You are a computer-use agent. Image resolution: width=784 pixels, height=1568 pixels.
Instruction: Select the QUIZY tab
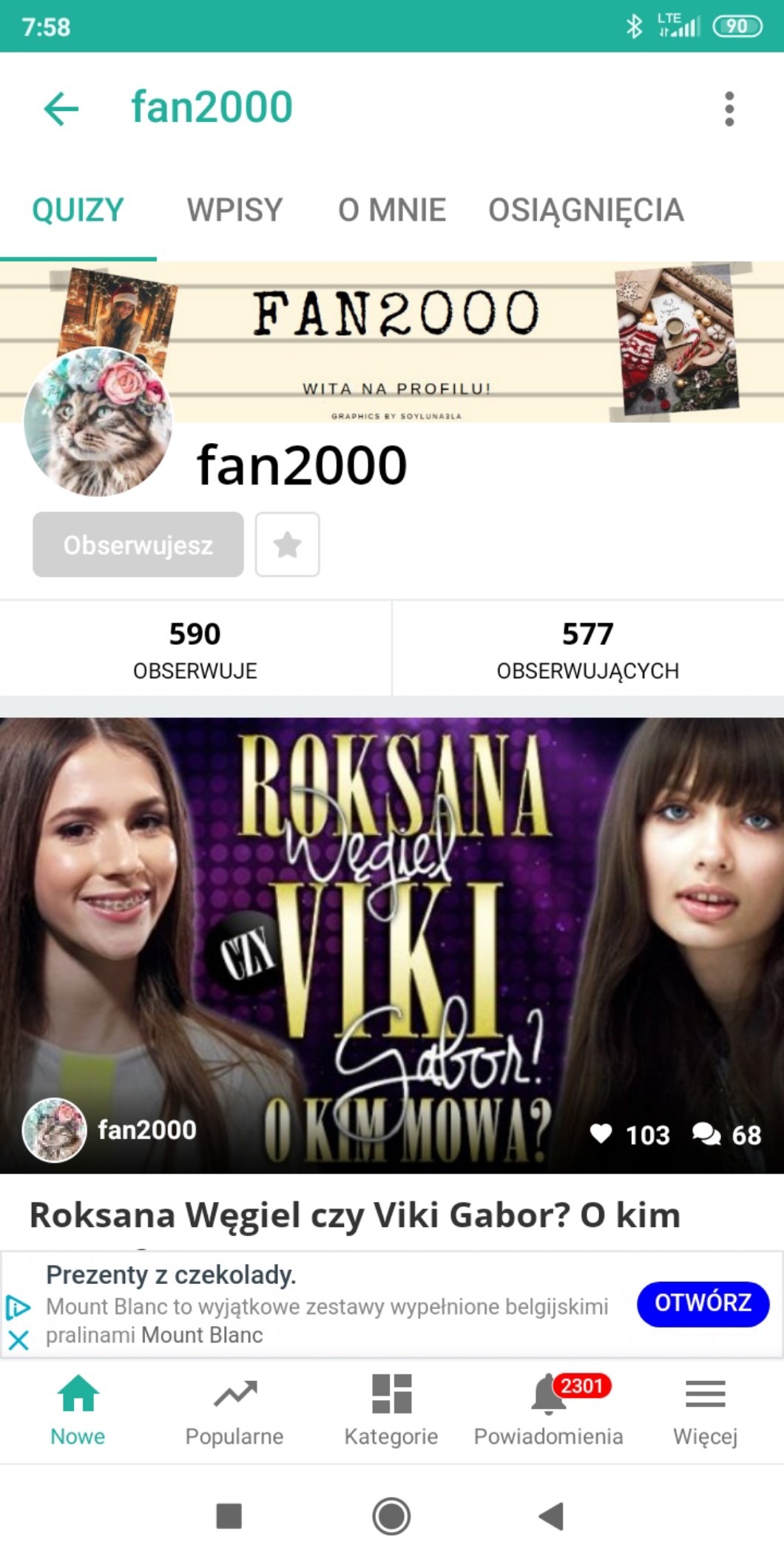pyautogui.click(x=78, y=210)
